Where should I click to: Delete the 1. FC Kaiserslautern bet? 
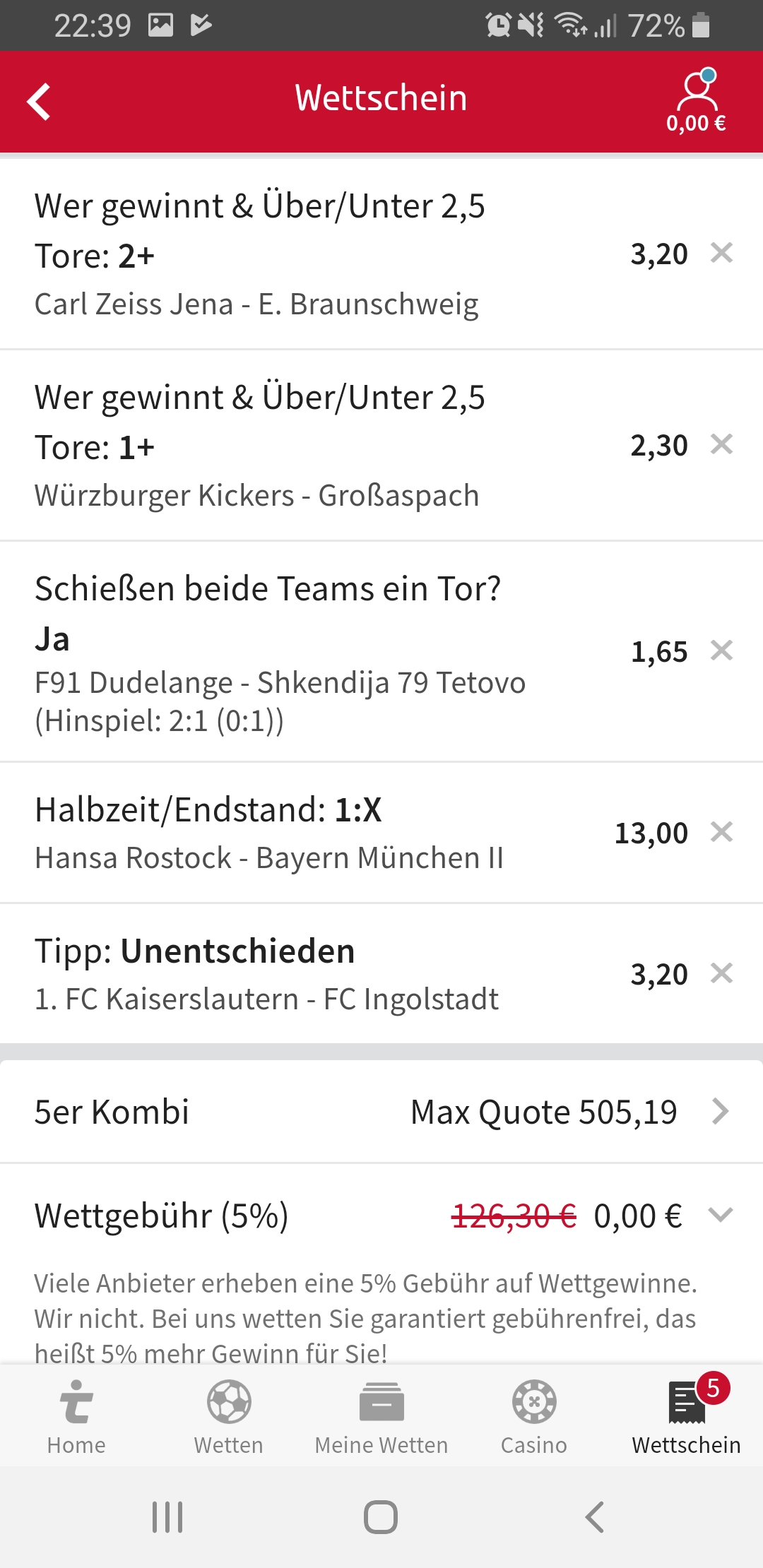(721, 973)
